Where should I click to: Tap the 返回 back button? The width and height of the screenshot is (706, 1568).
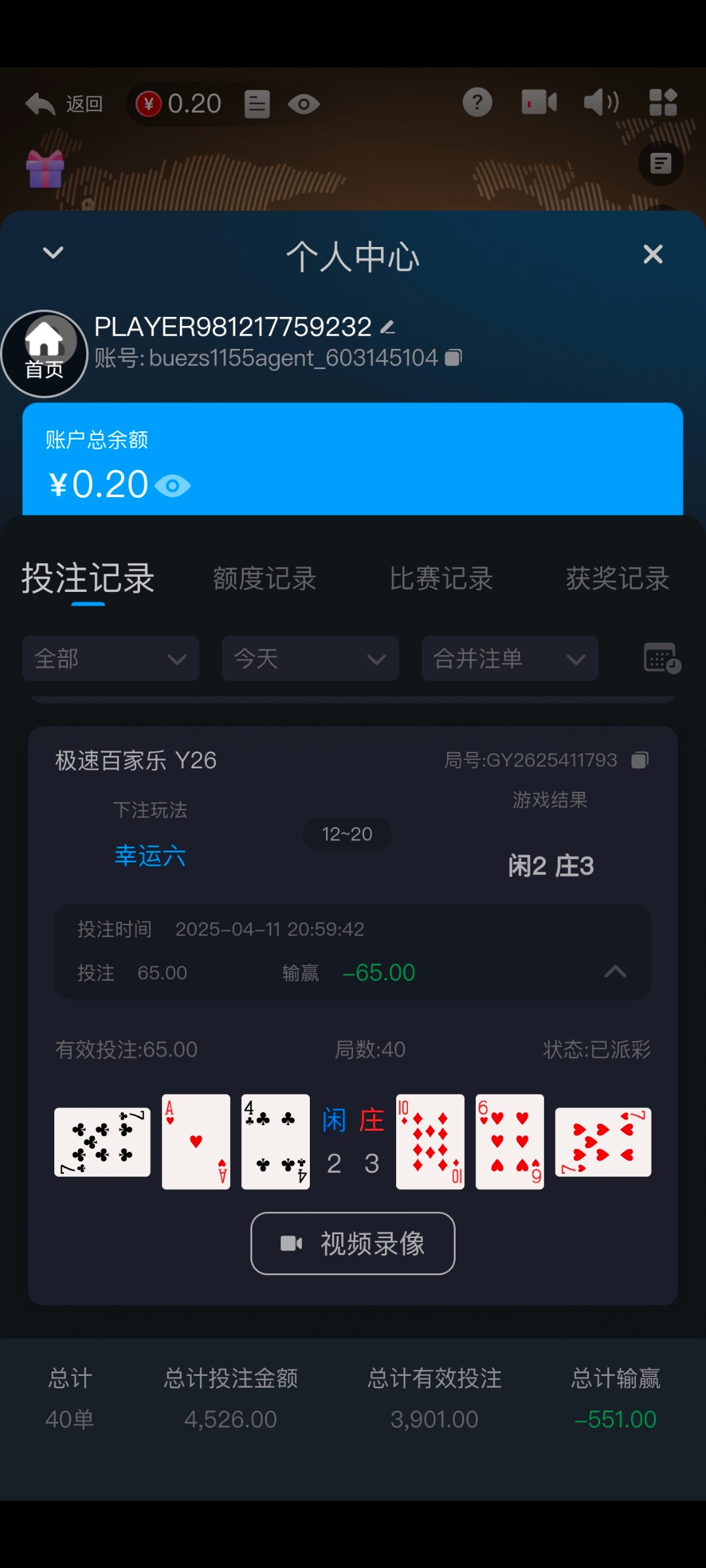(x=64, y=104)
